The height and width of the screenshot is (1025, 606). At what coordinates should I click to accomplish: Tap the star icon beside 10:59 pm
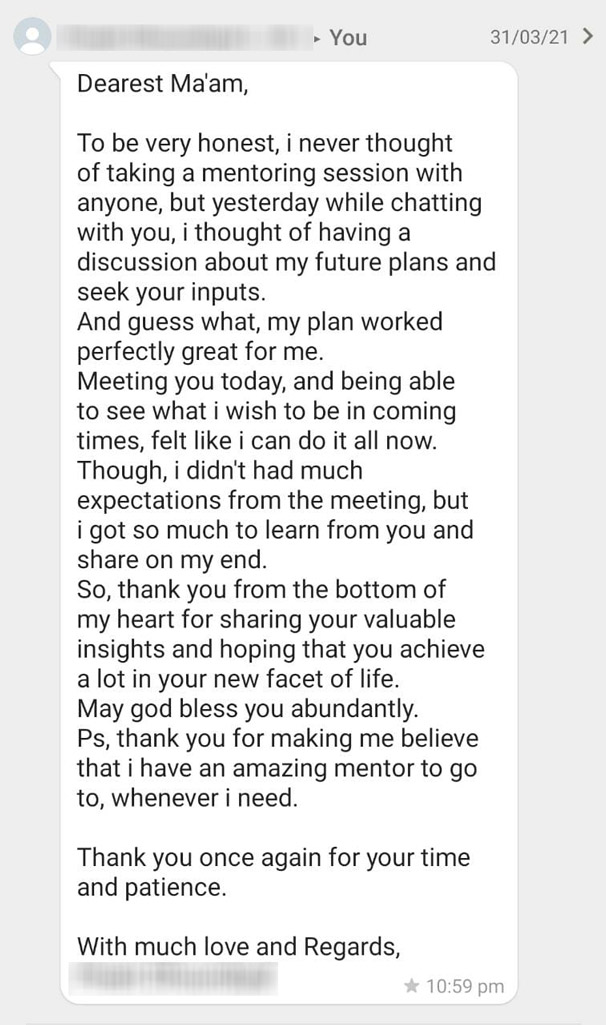[411, 985]
